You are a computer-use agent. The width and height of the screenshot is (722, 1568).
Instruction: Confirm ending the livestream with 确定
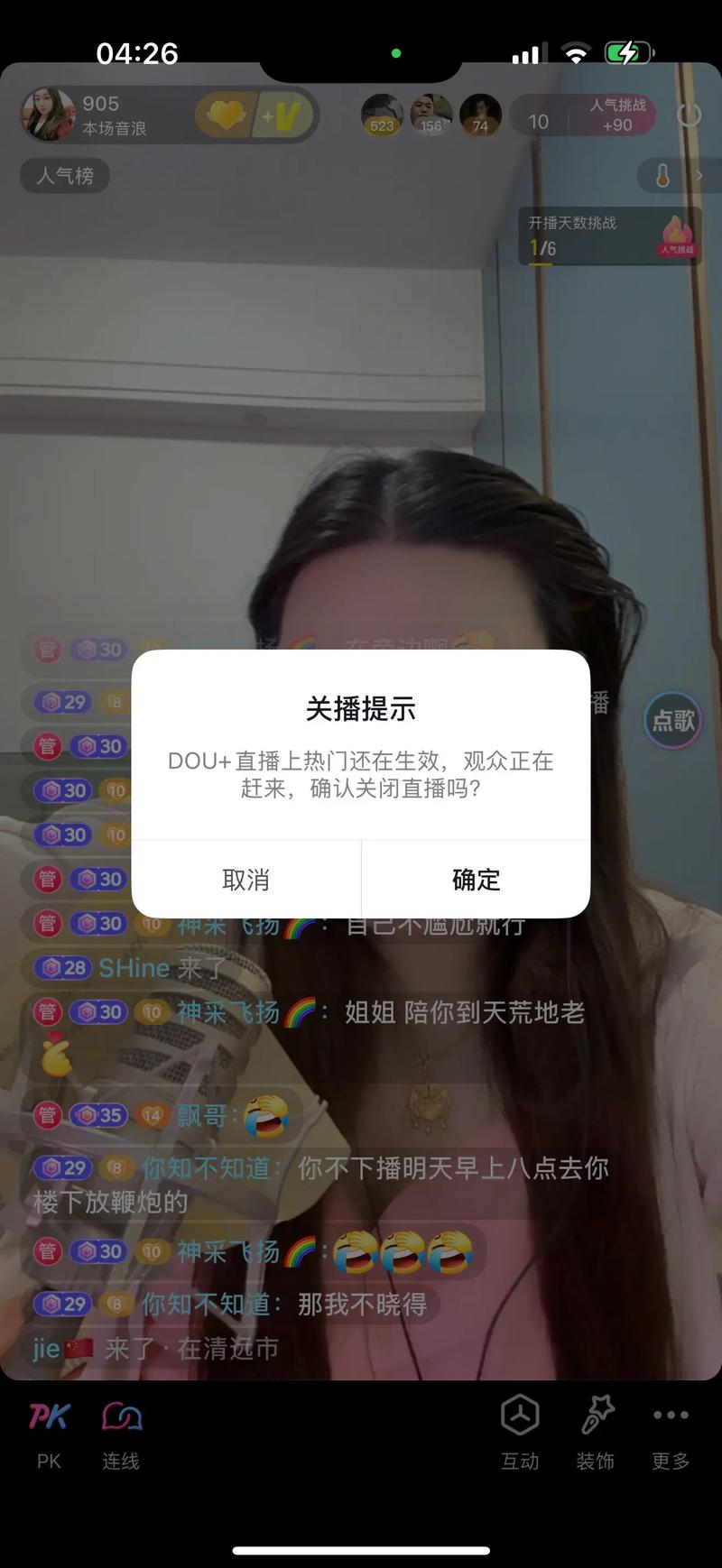pyautogui.click(x=476, y=880)
